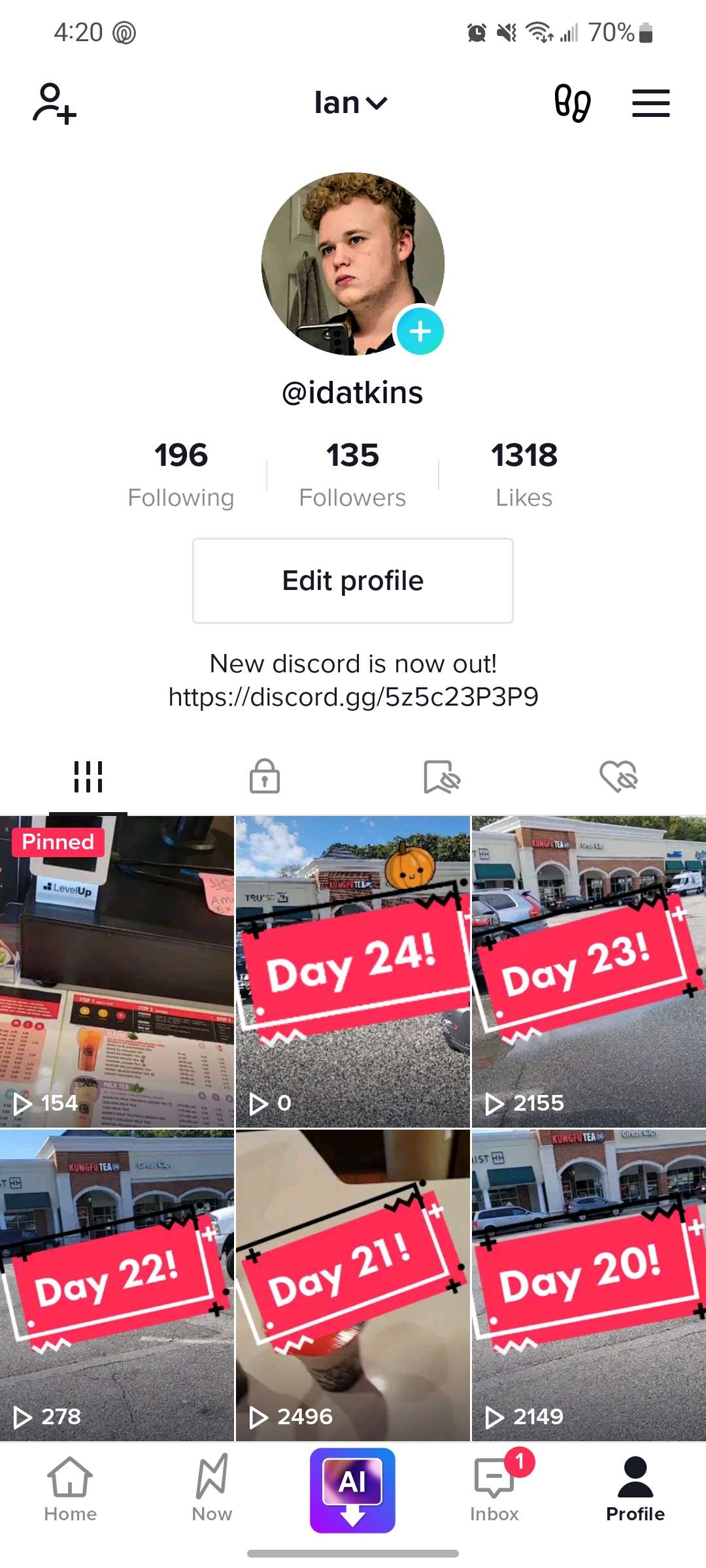Viewport: 706px width, 1568px height.
Task: Tap the plus badge on profile photo
Action: pos(420,331)
